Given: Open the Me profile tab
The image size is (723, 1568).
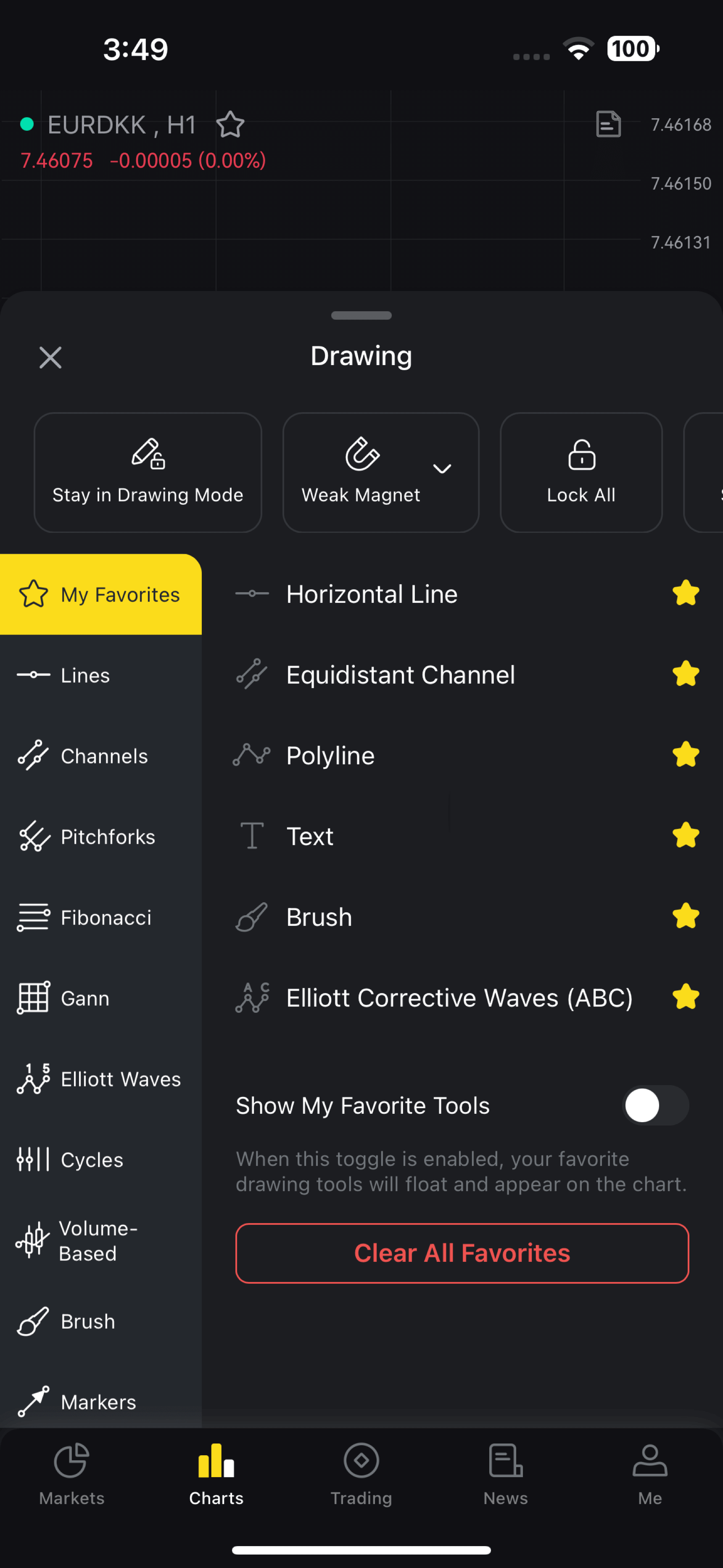Looking at the screenshot, I should point(649,1473).
